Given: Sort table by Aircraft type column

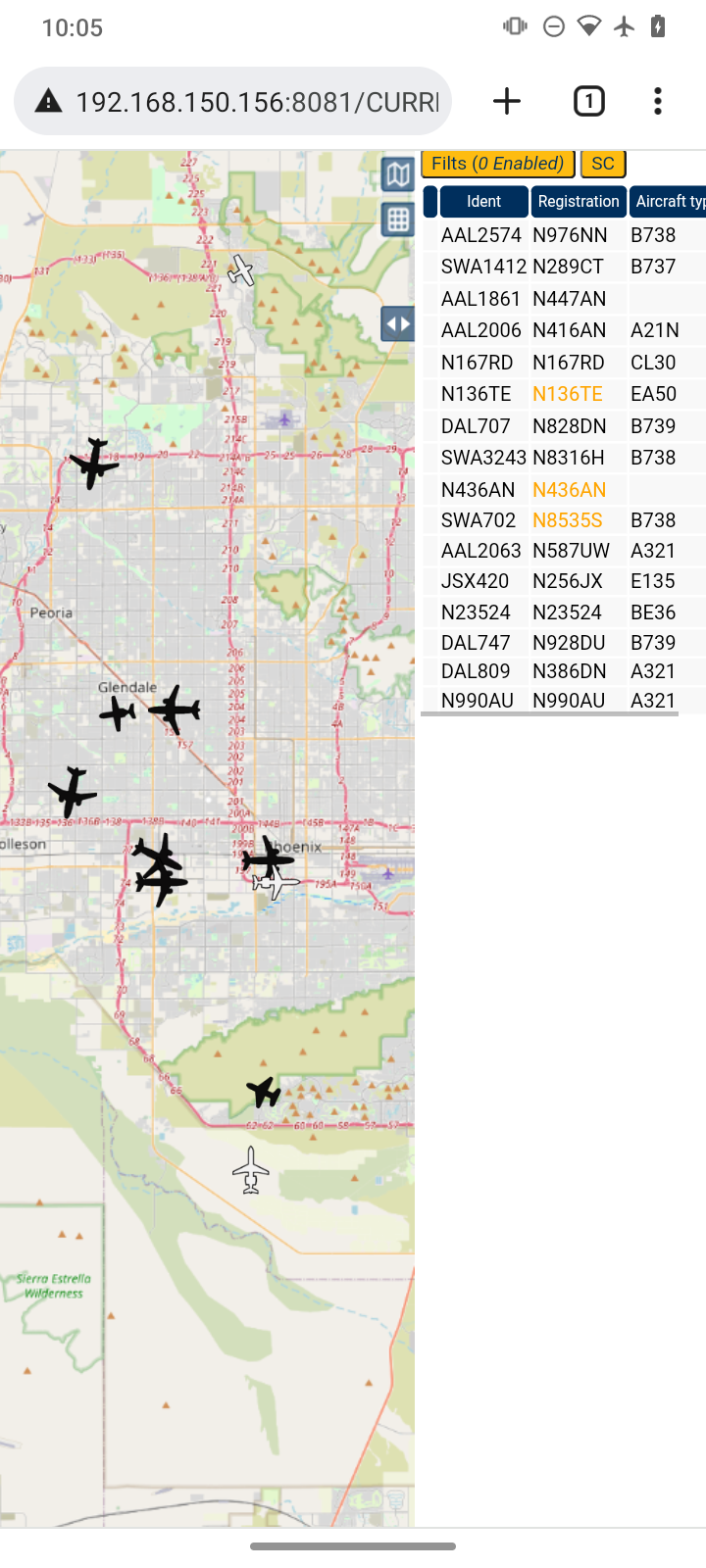Looking at the screenshot, I should [x=668, y=201].
